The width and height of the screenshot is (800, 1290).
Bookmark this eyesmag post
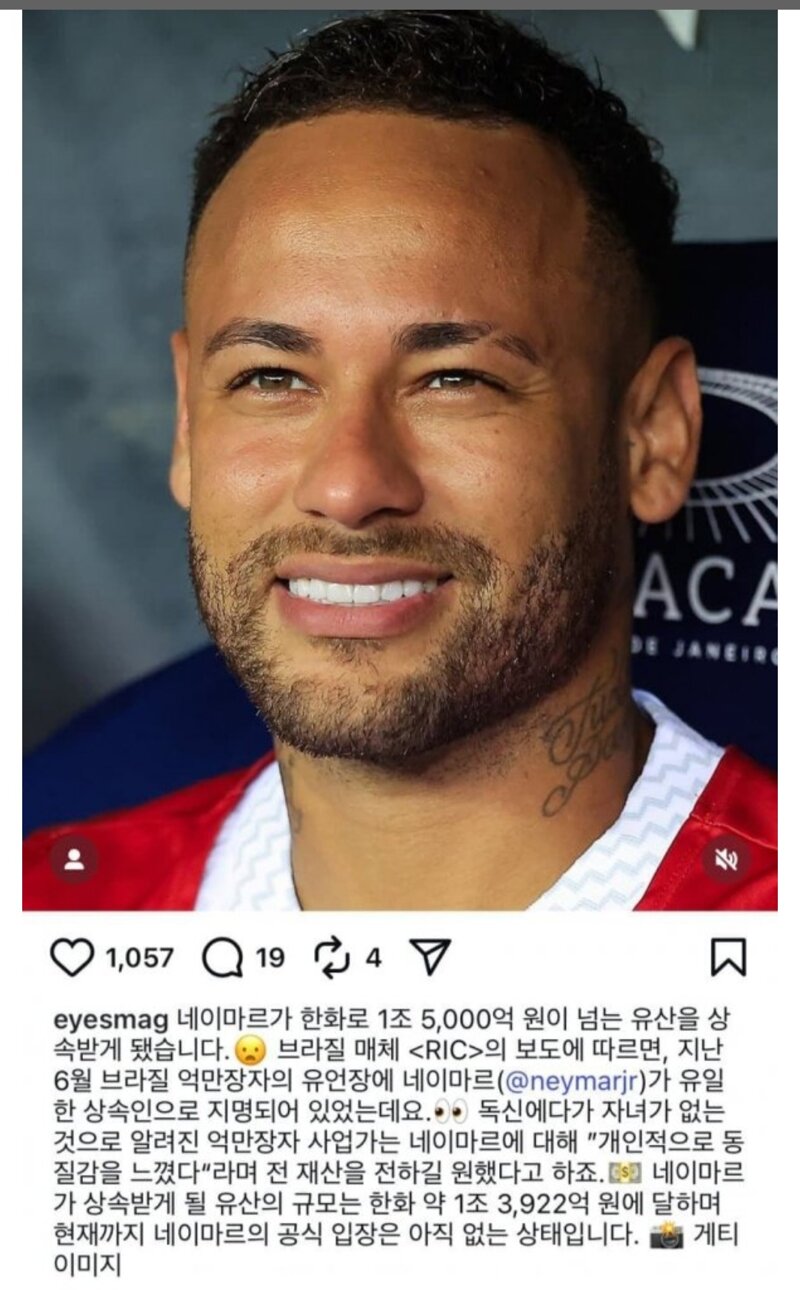[x=728, y=957]
